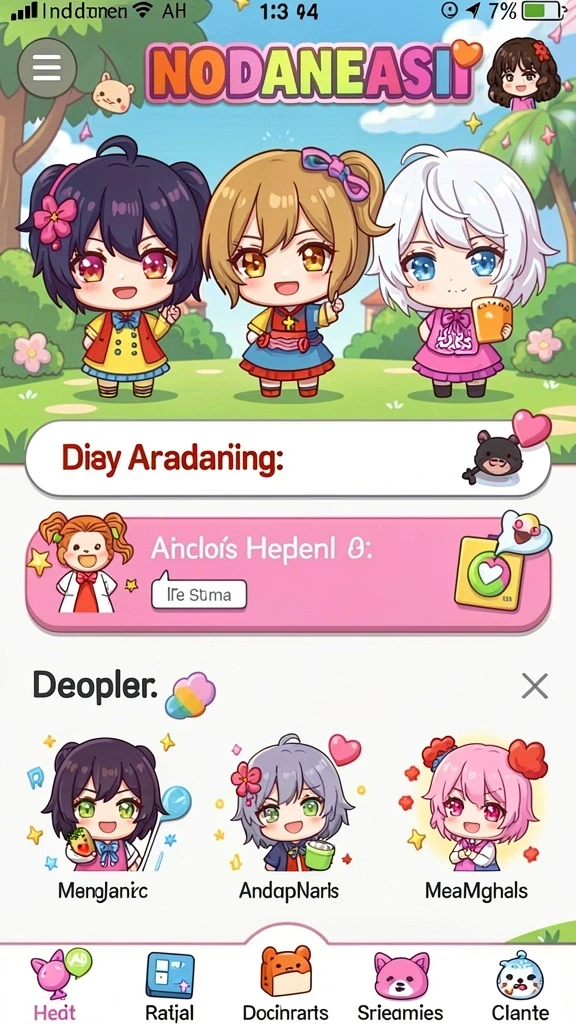Screen dimensions: 576x1024
Task: Select the MengJanic character
Action: click(x=103, y=817)
